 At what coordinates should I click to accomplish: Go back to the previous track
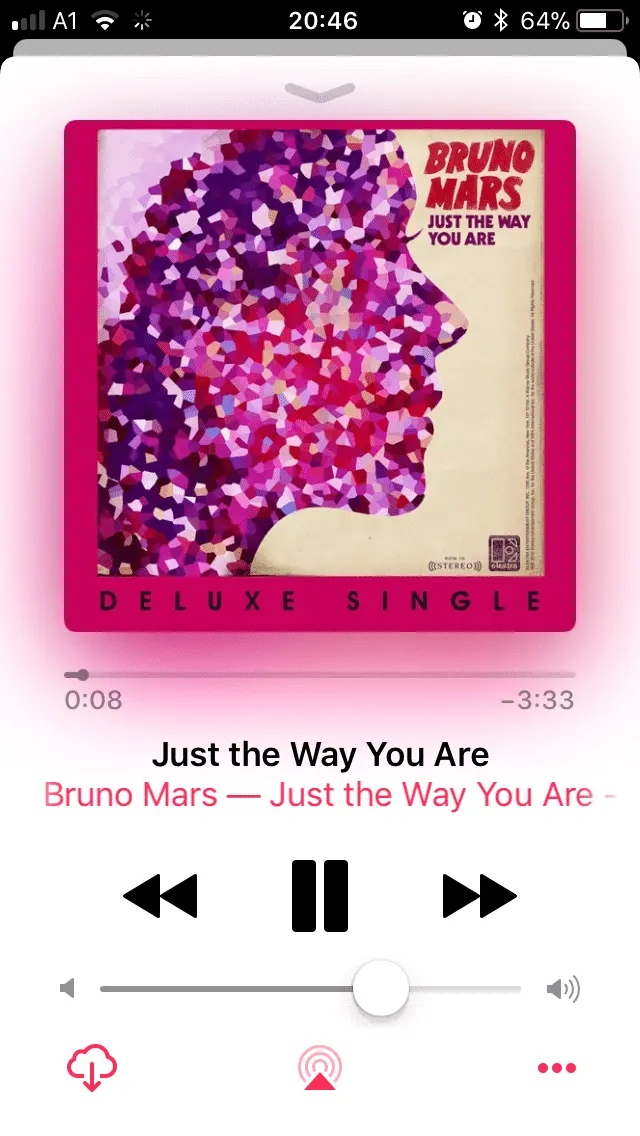[160, 895]
